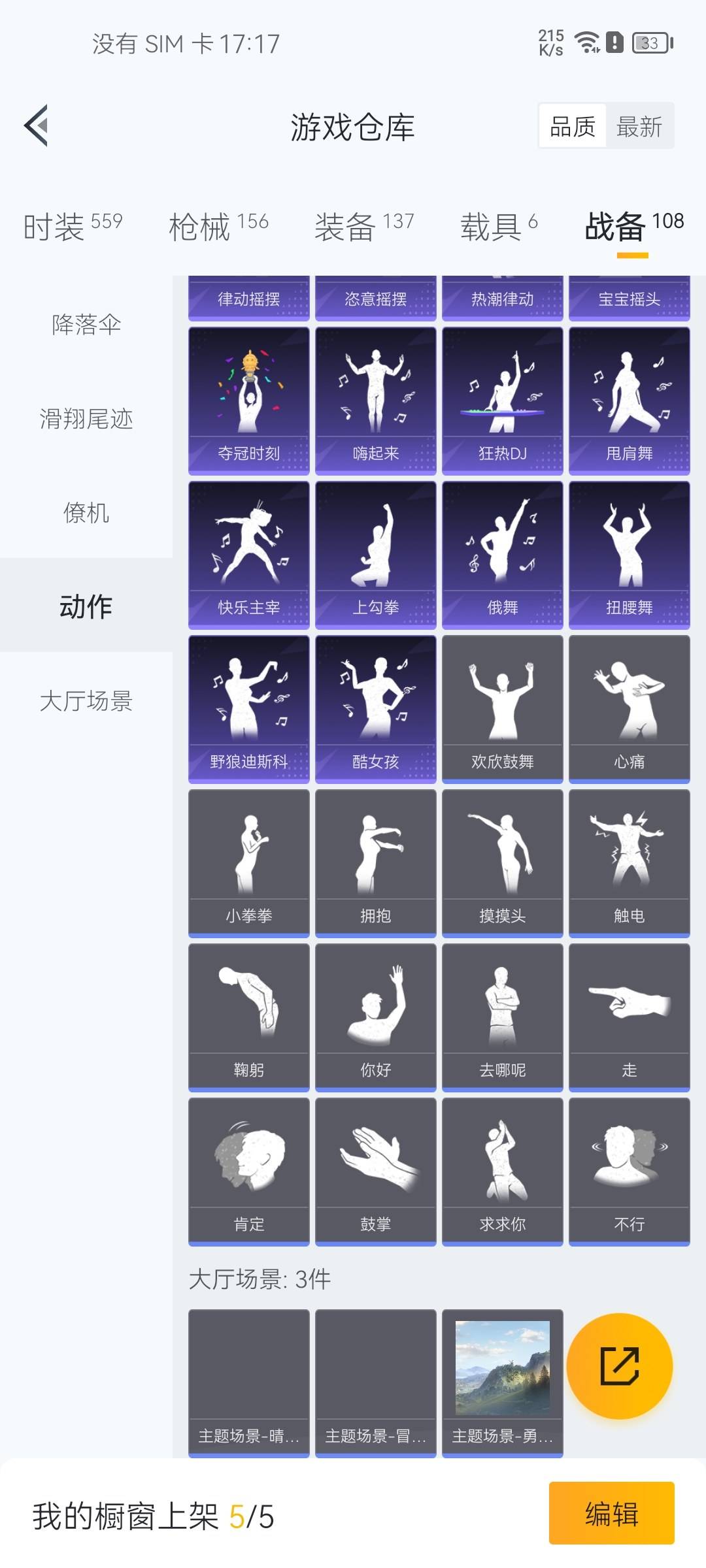Switch to the 装备 tab
Viewport: 706px width, 1568px height.
coord(364,226)
